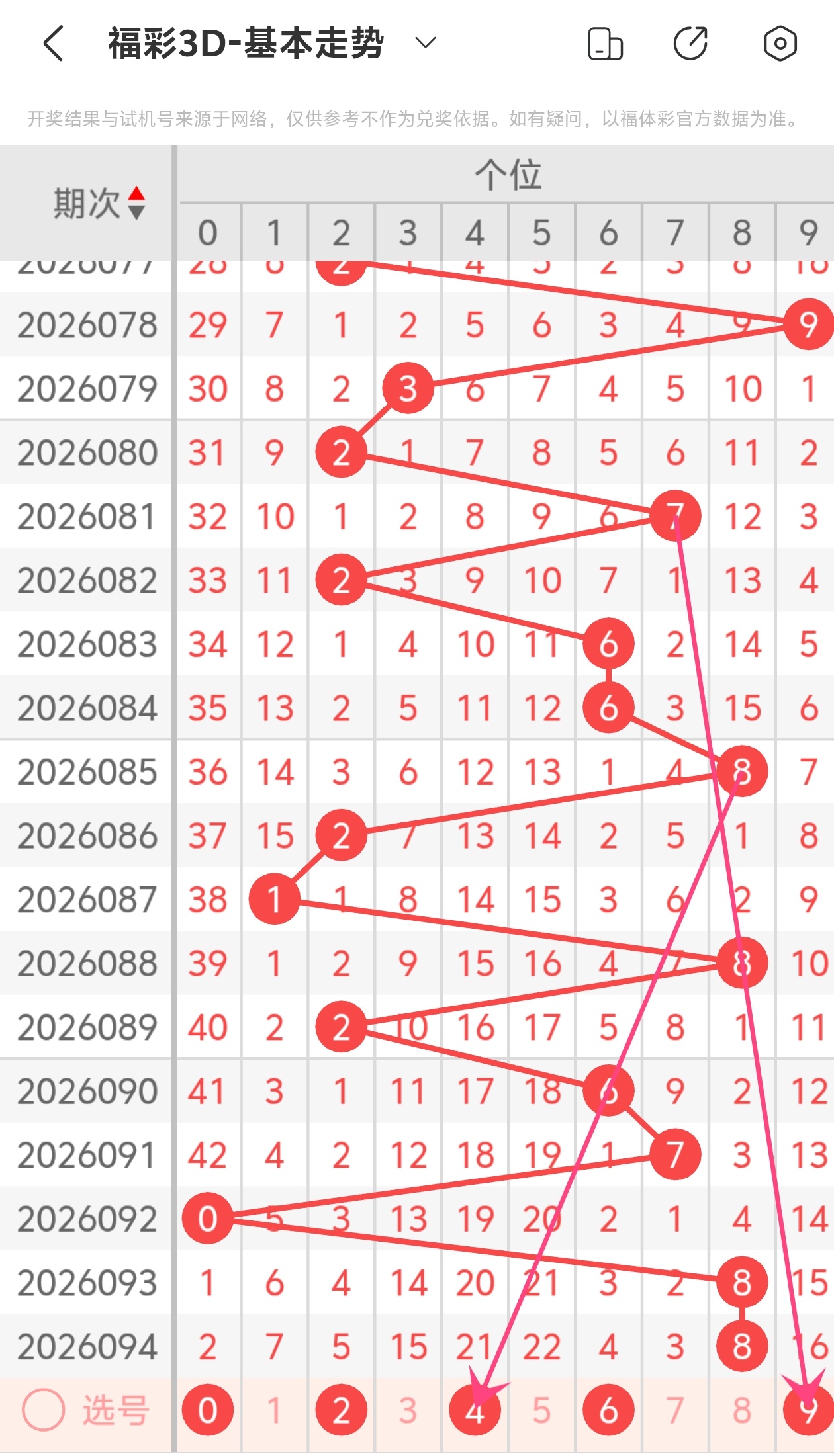Select number 7 in selection row
Viewport: 834px width, 1456px height.
(x=675, y=1410)
